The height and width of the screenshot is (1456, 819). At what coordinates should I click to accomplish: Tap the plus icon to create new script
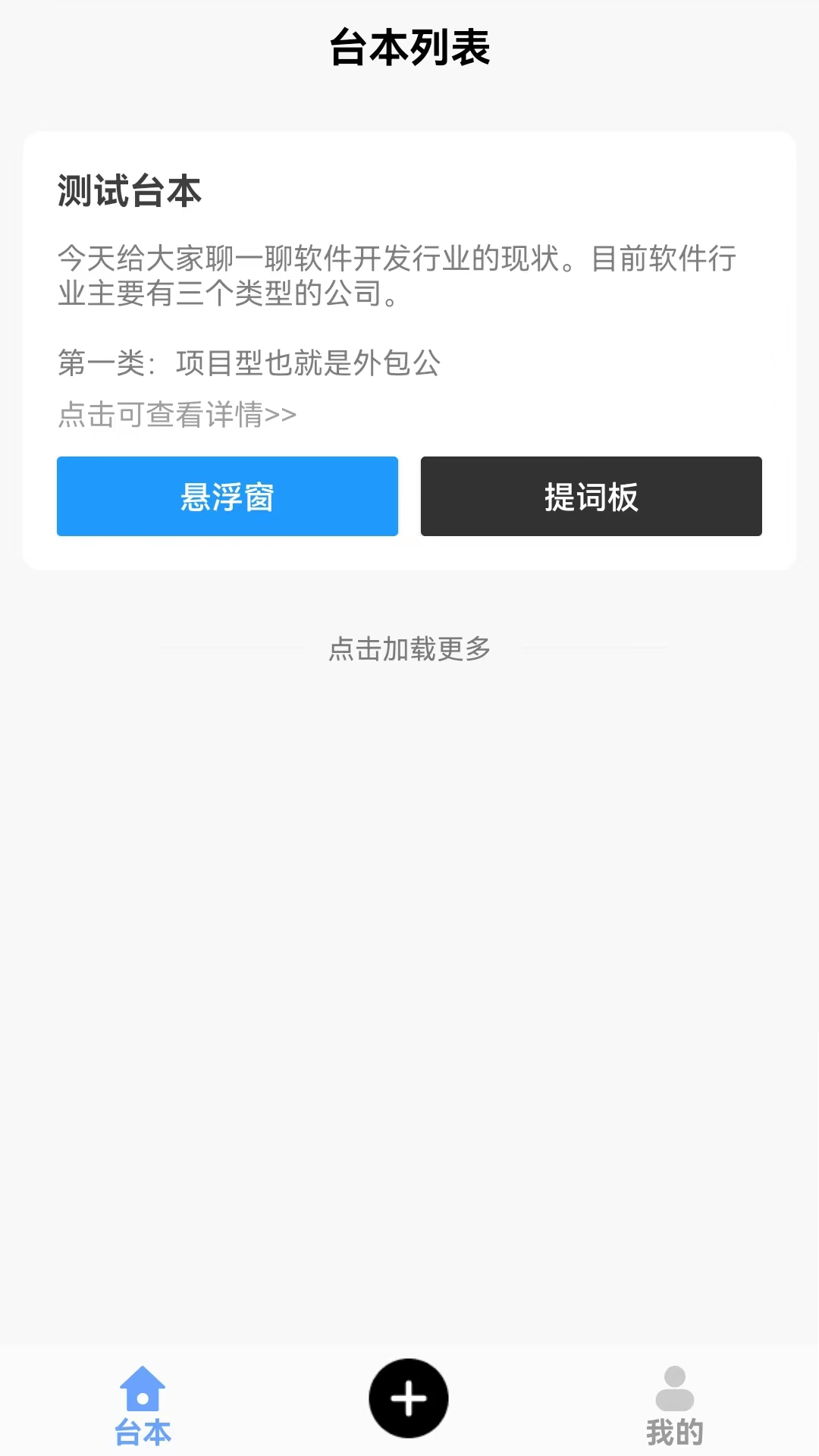click(409, 1398)
